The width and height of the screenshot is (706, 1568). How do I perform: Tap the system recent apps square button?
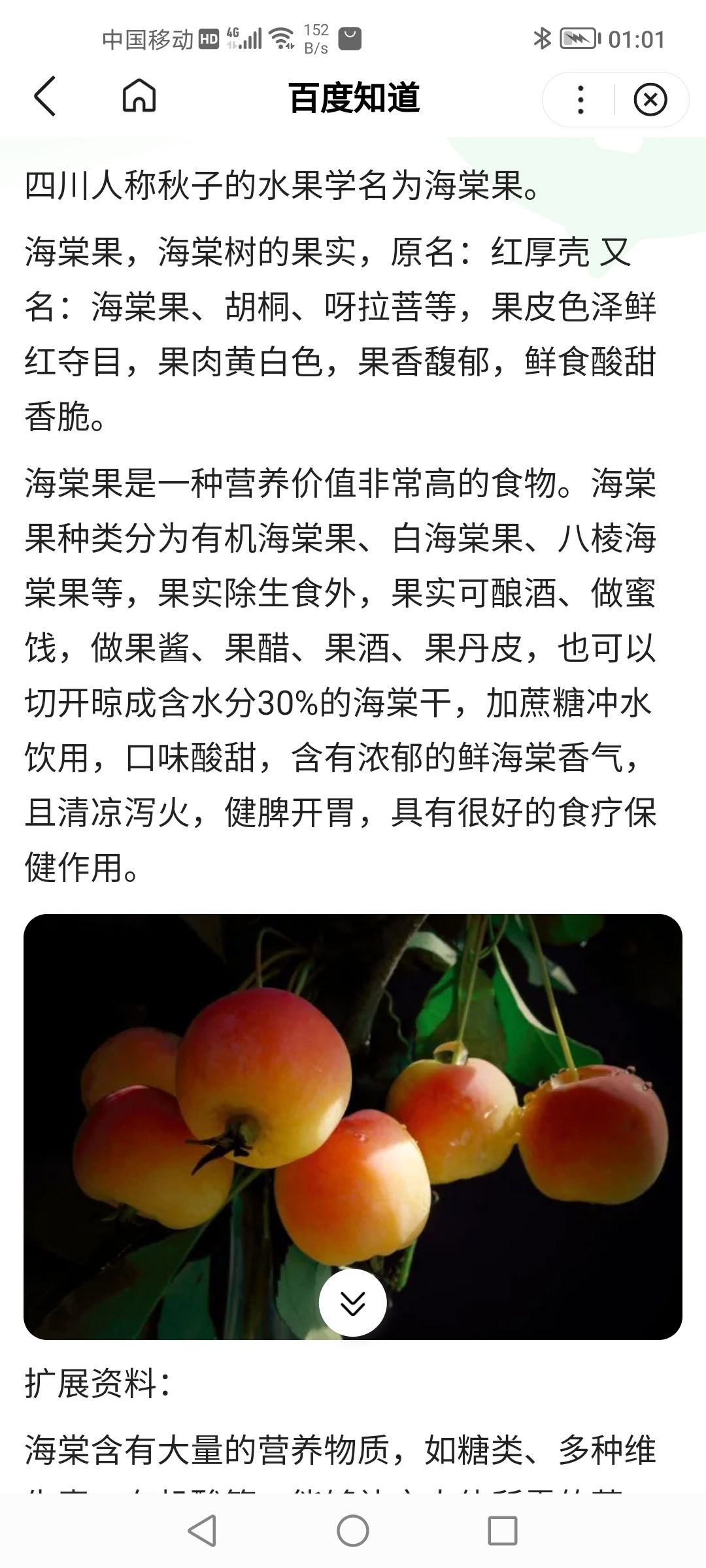(x=502, y=1530)
